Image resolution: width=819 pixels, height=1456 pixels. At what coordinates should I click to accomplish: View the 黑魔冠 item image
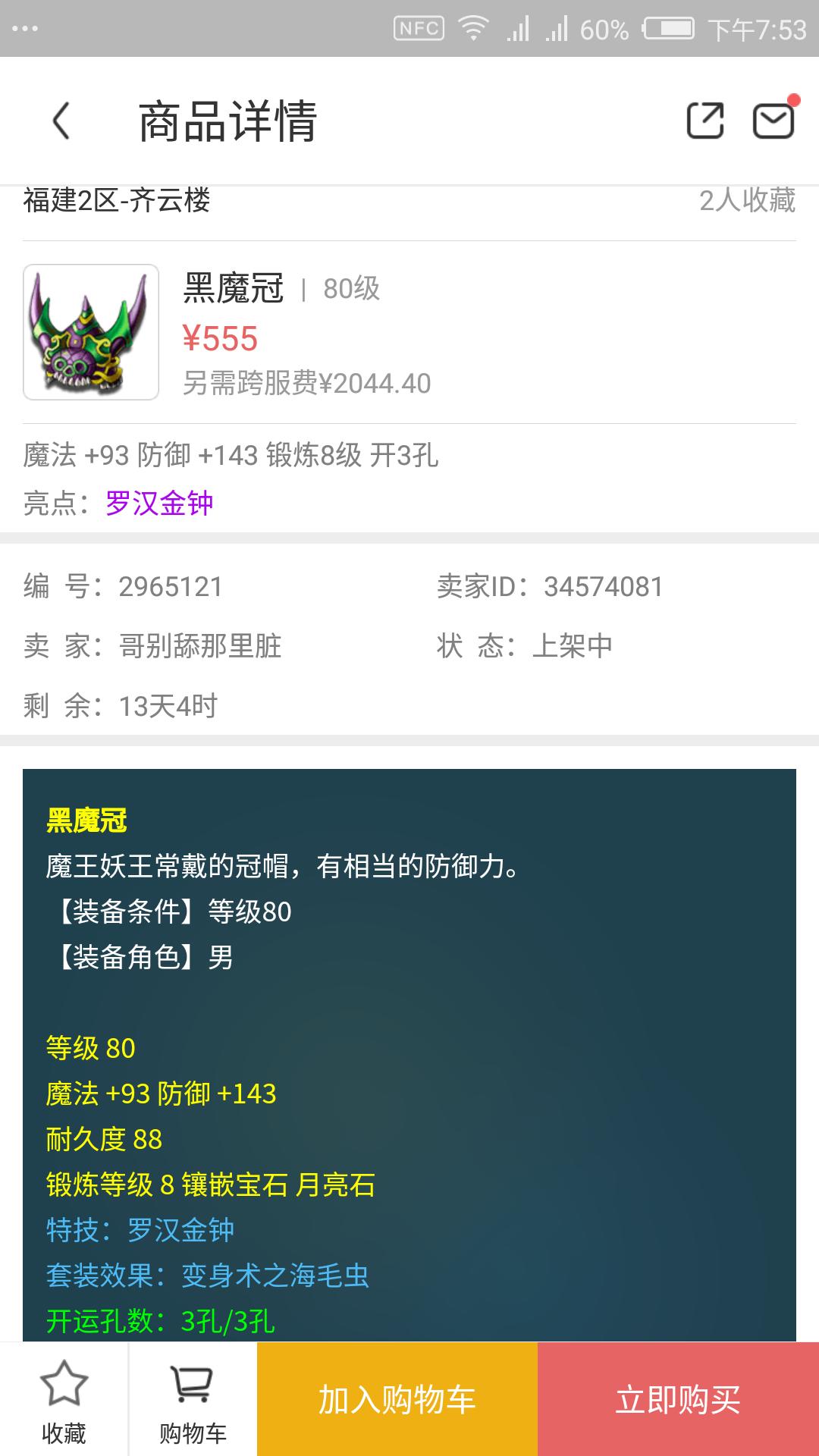(91, 332)
